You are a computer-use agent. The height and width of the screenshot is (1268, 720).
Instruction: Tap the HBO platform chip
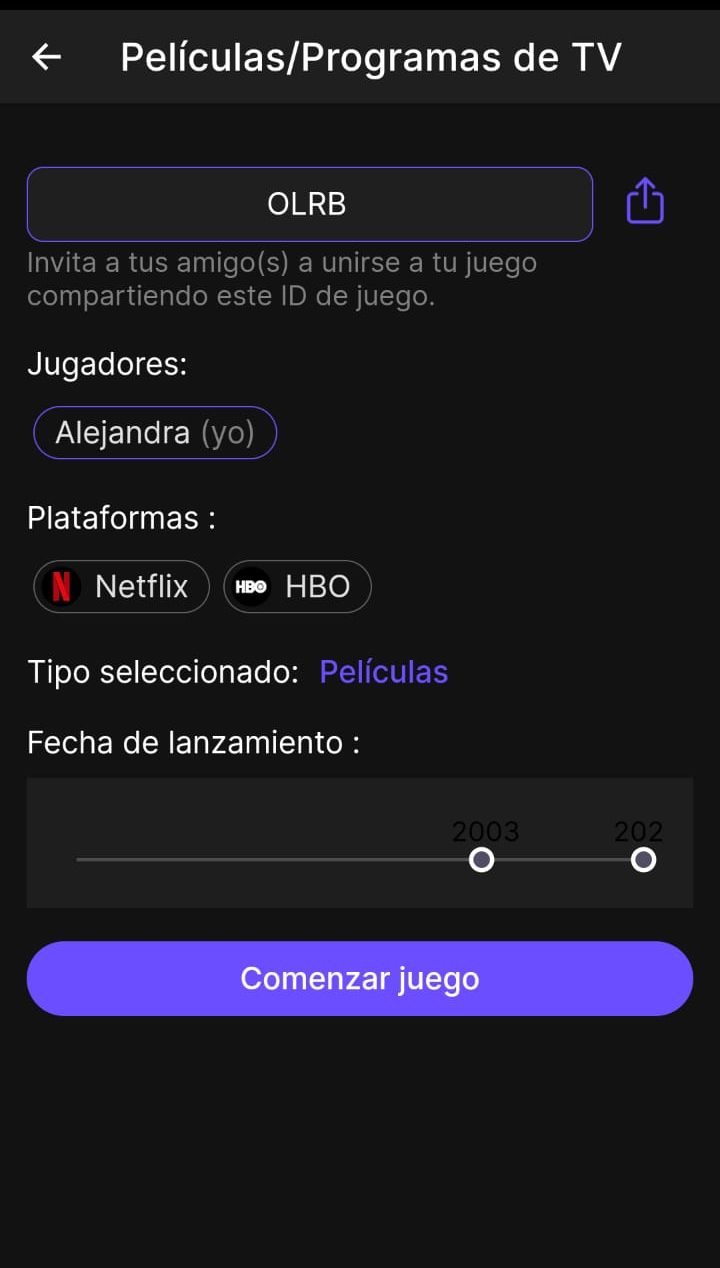[297, 586]
